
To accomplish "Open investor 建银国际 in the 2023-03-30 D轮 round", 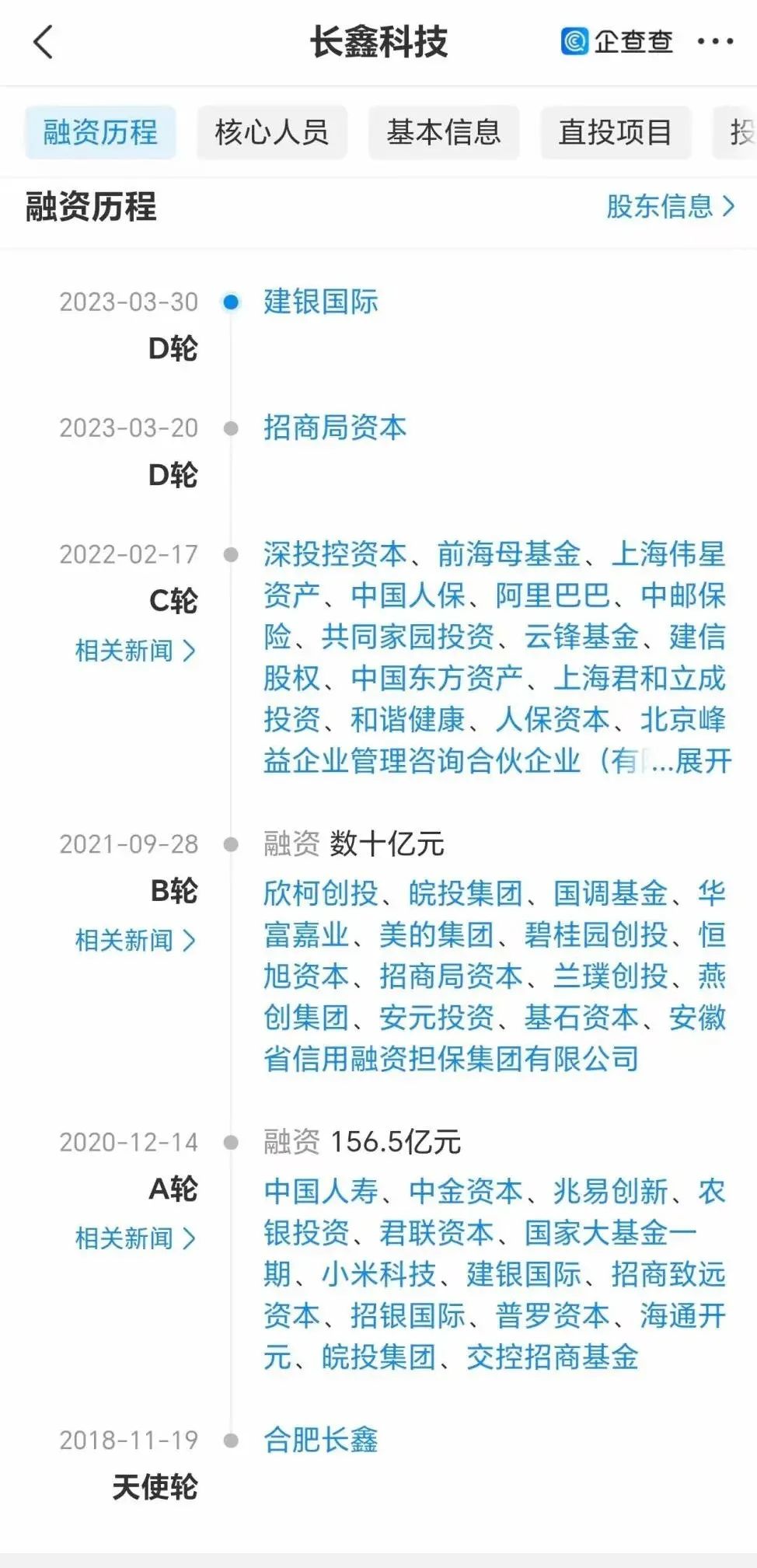I will (x=321, y=302).
